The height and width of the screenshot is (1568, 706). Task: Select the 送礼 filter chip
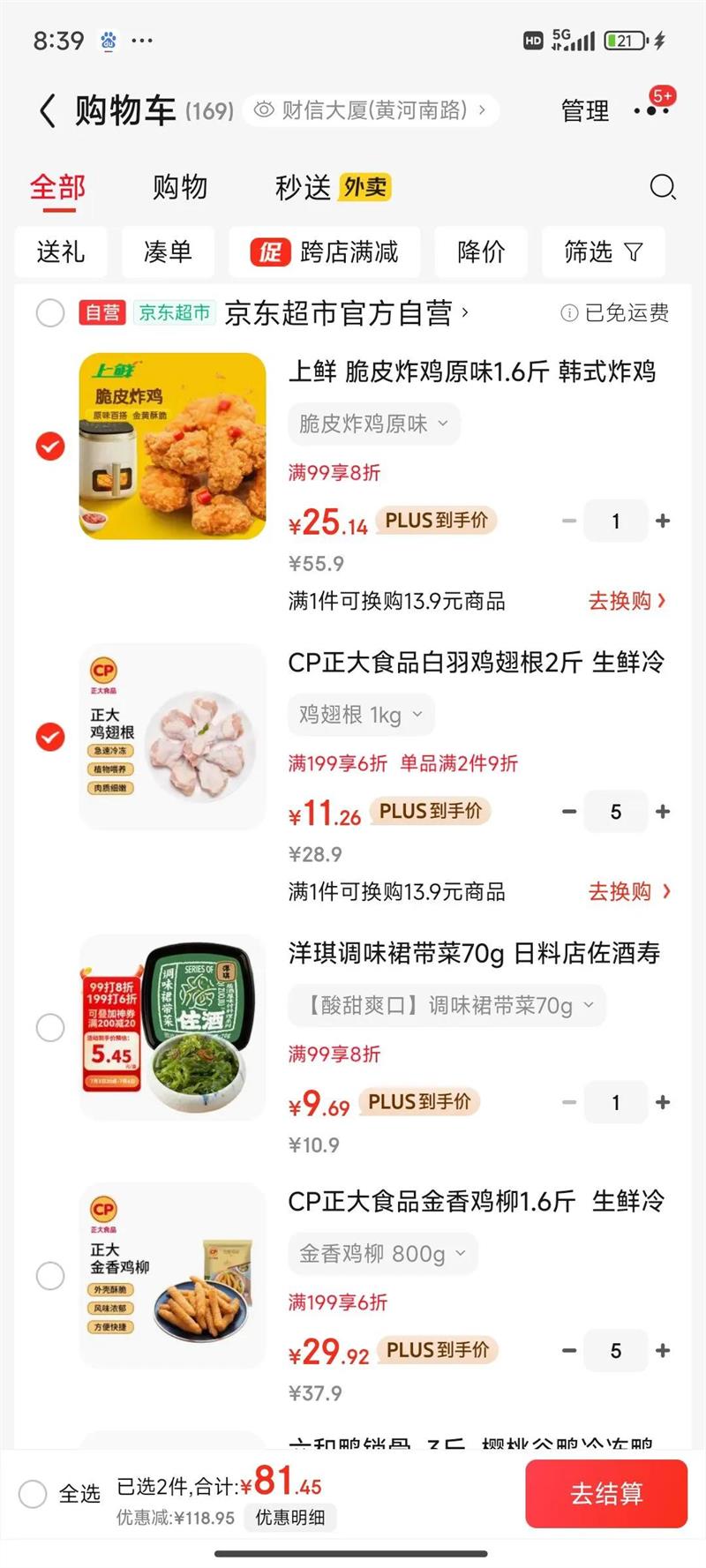(x=61, y=252)
